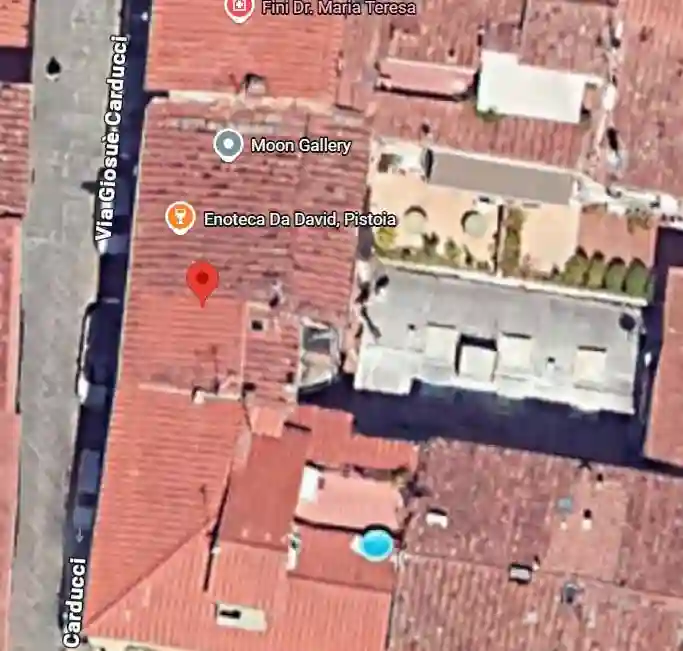Select Enoteca Da David, Pistoia marker

(180, 217)
